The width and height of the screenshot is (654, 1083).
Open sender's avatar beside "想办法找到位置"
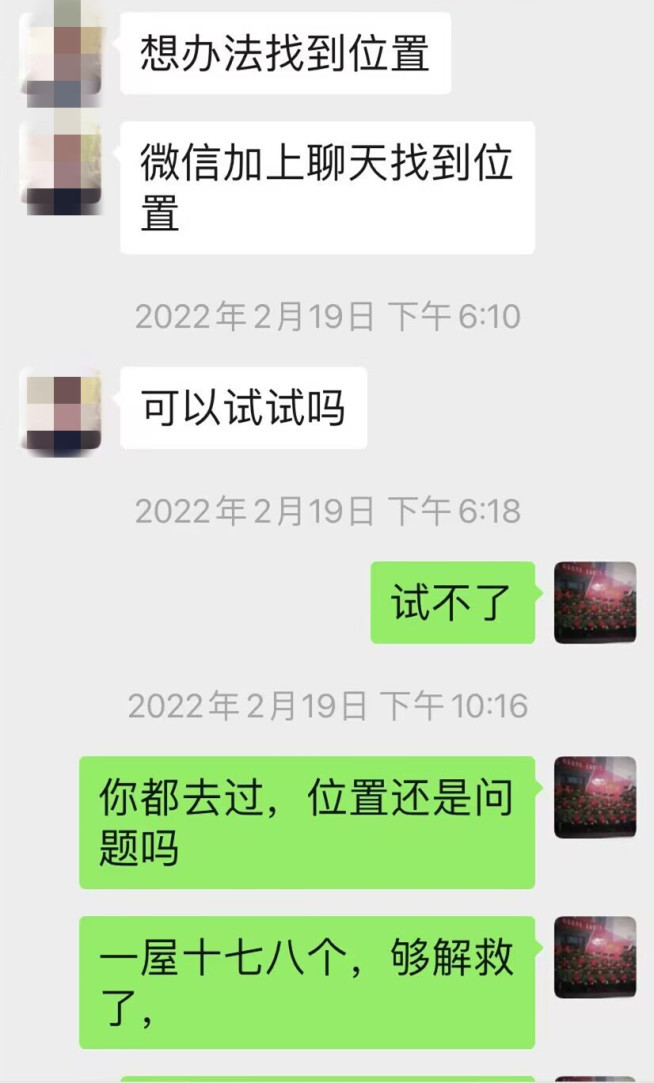tap(61, 53)
